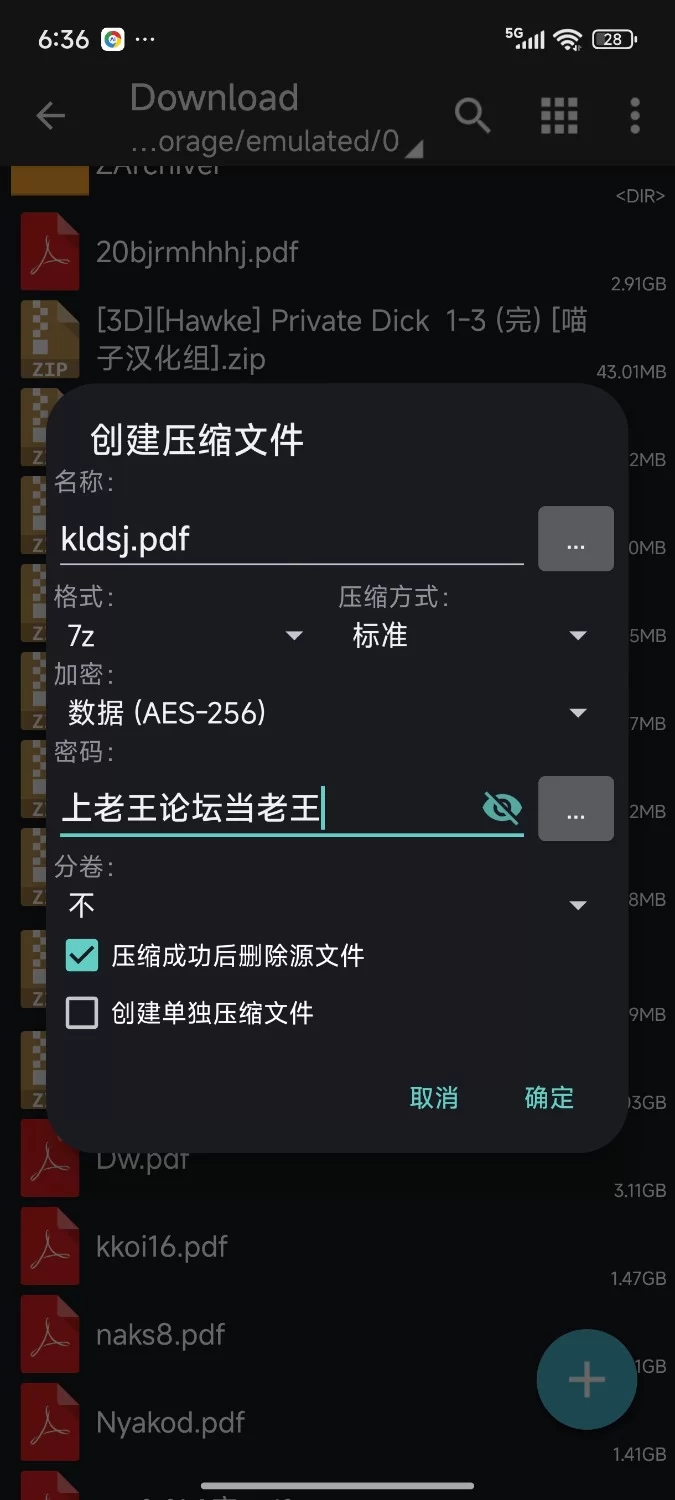Image resolution: width=675 pixels, height=1500 pixels.
Task: Check the 创建单独压缩文件 checkbox
Action: 82,1013
